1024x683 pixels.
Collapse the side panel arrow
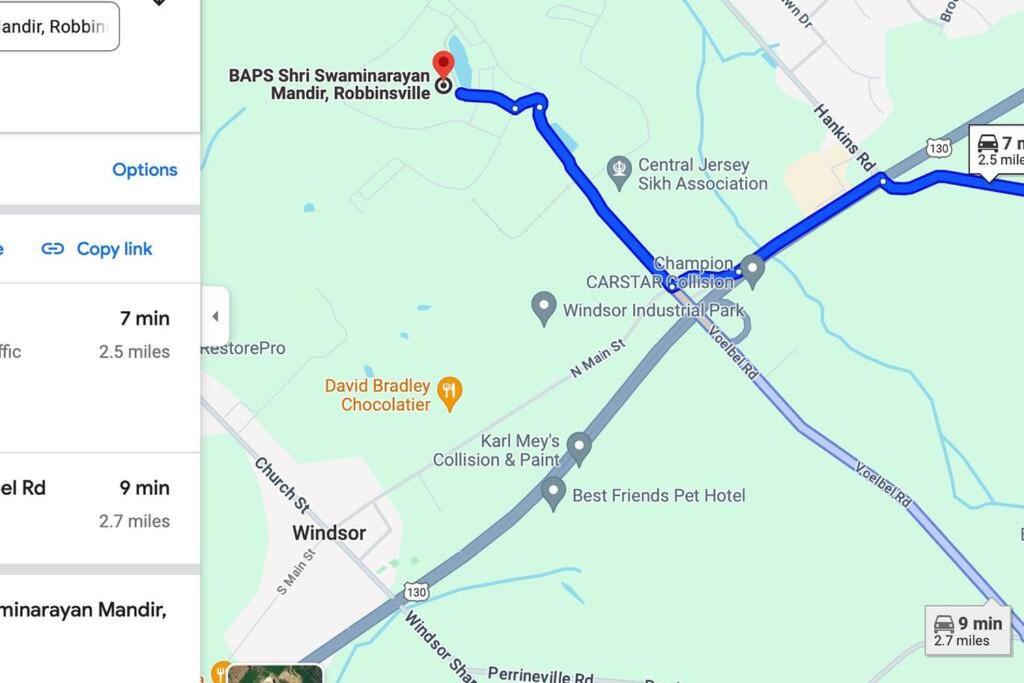(214, 317)
